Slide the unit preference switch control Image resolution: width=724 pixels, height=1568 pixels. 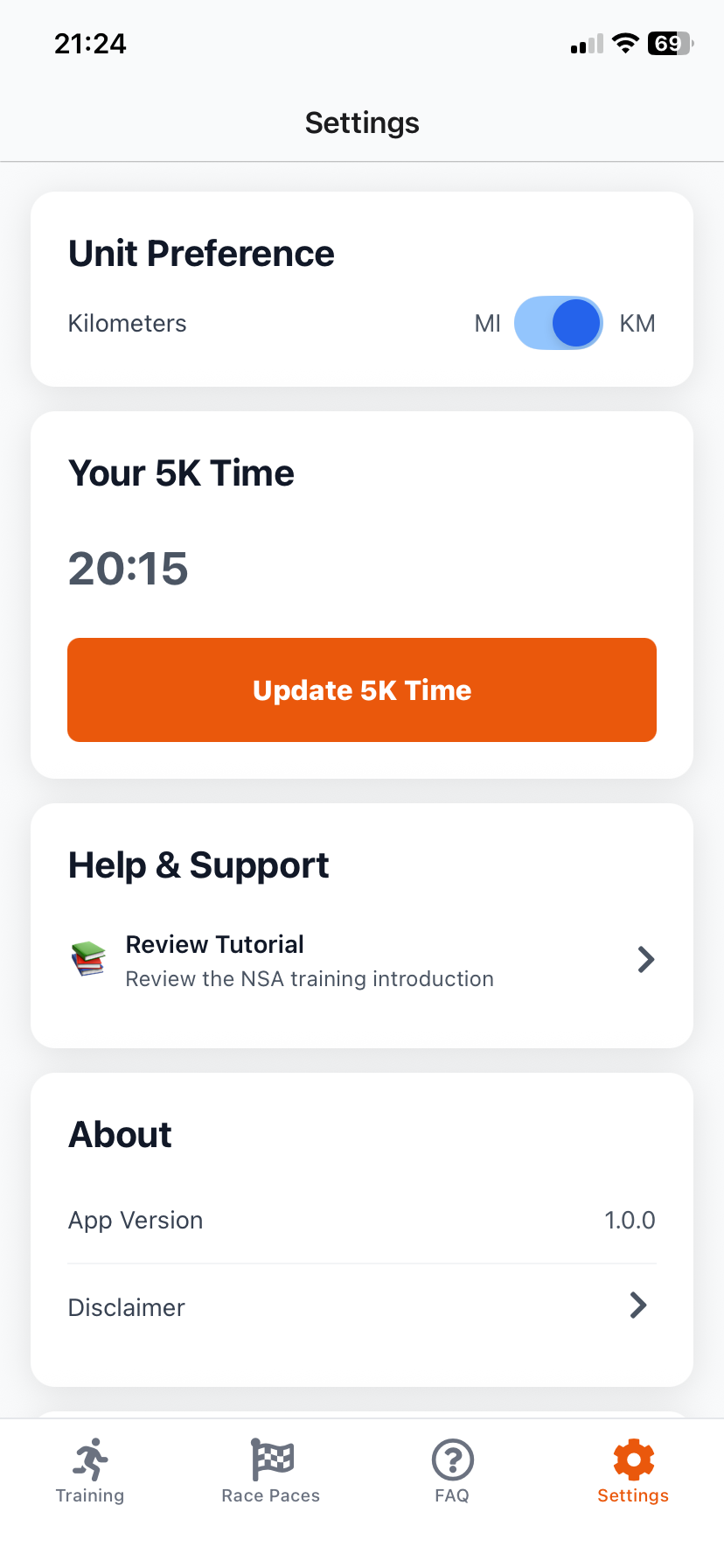[x=559, y=323]
